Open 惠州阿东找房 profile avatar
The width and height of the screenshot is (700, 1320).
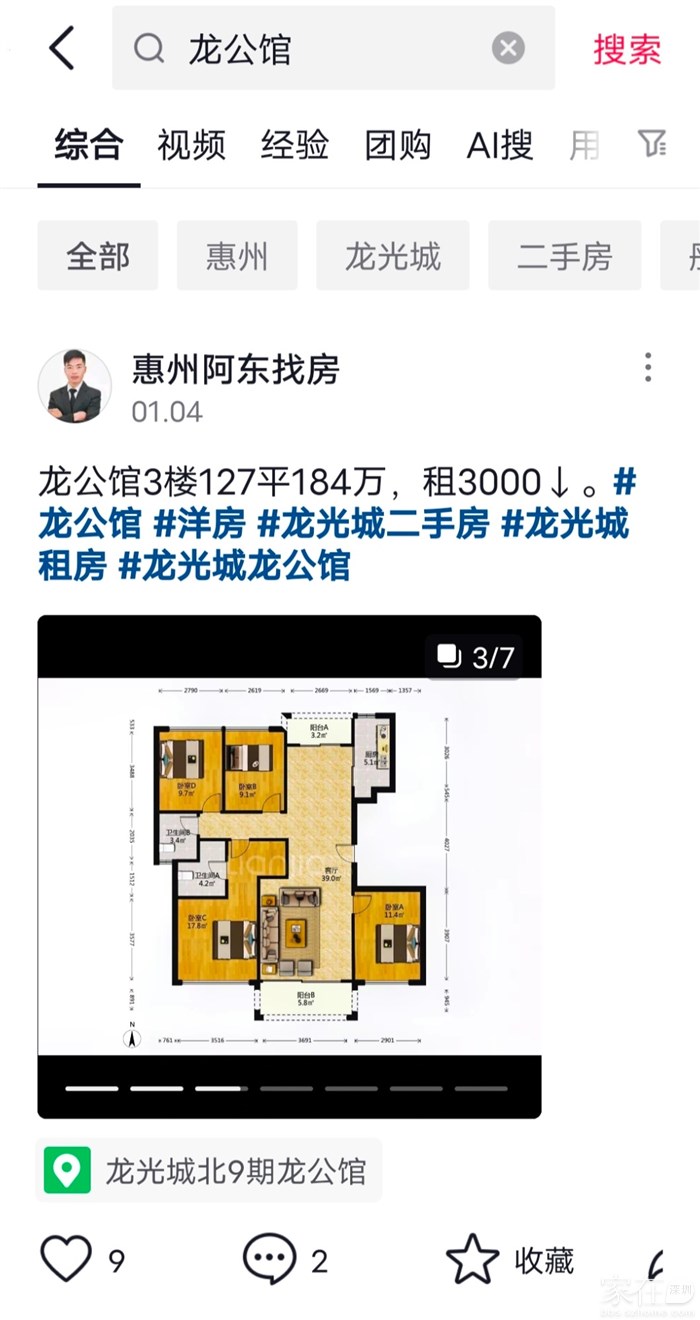75,386
